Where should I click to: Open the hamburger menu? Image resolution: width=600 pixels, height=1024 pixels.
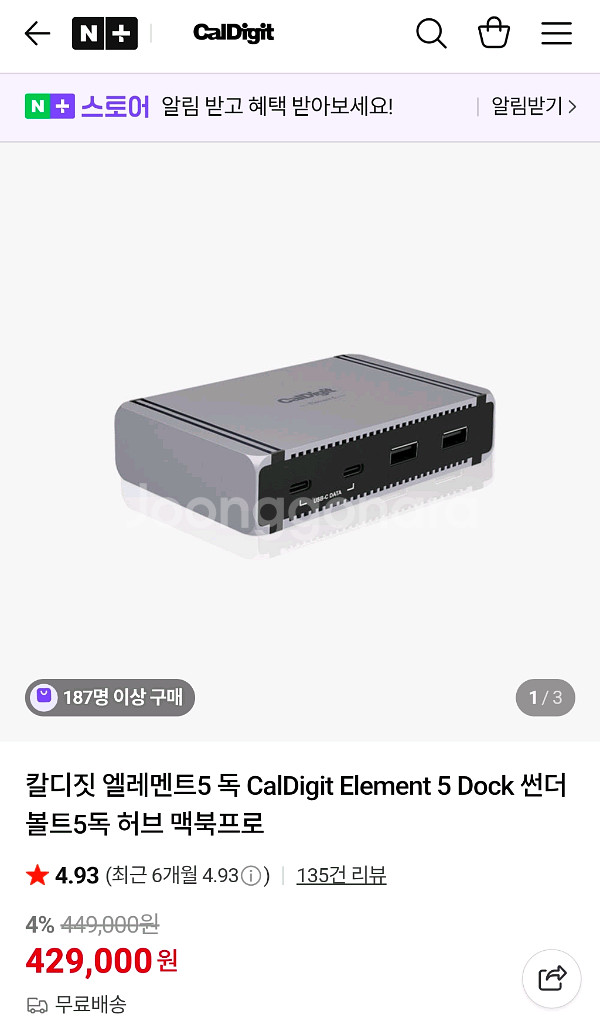pyautogui.click(x=557, y=33)
